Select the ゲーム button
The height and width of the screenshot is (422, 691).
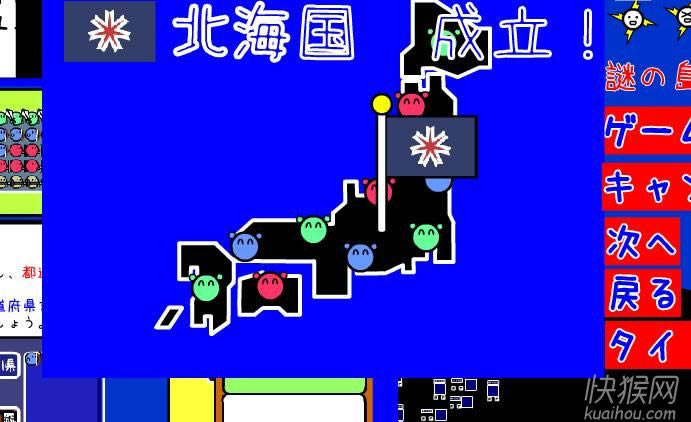coord(648,133)
